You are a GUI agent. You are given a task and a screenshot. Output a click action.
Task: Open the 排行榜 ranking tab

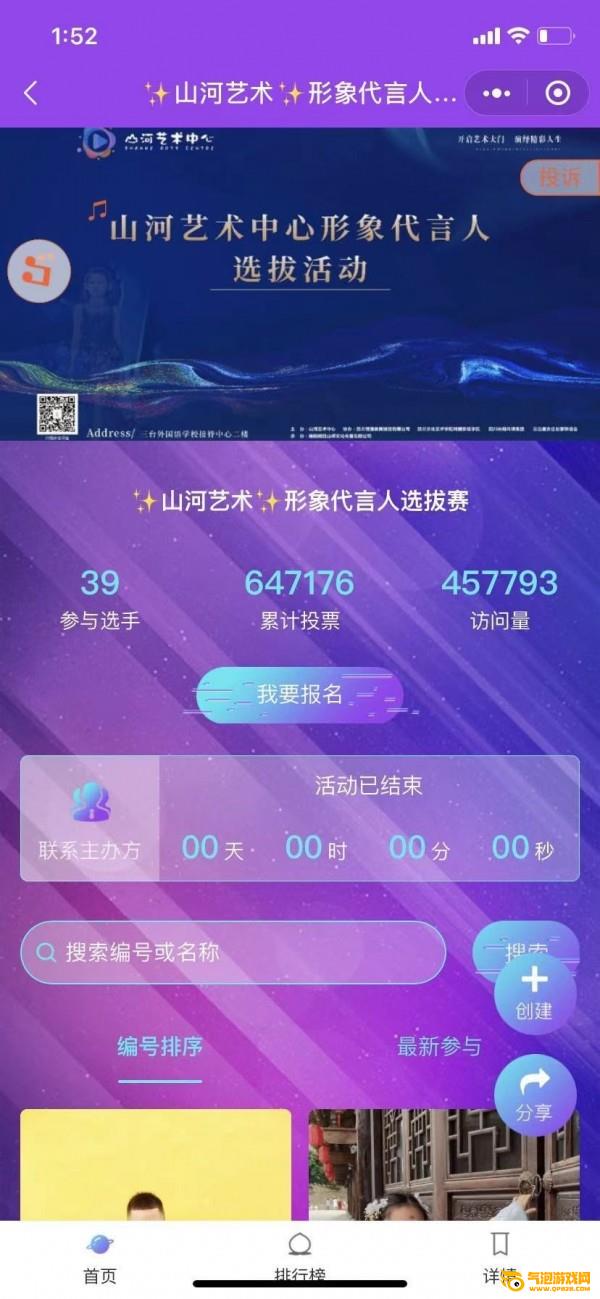tap(299, 1258)
